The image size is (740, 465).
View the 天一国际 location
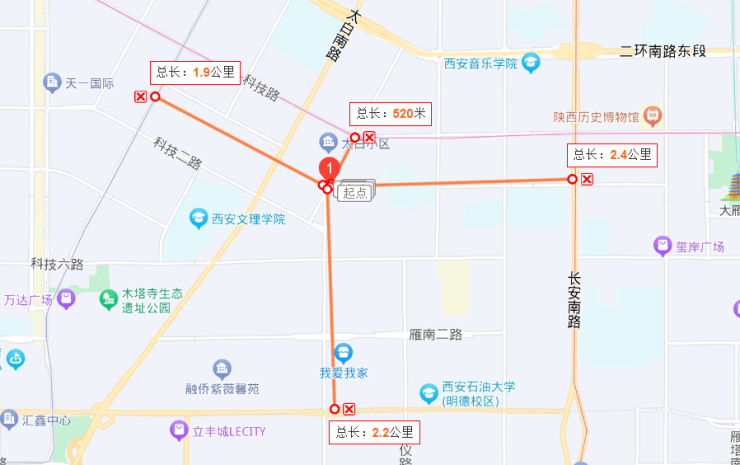(x=52, y=83)
